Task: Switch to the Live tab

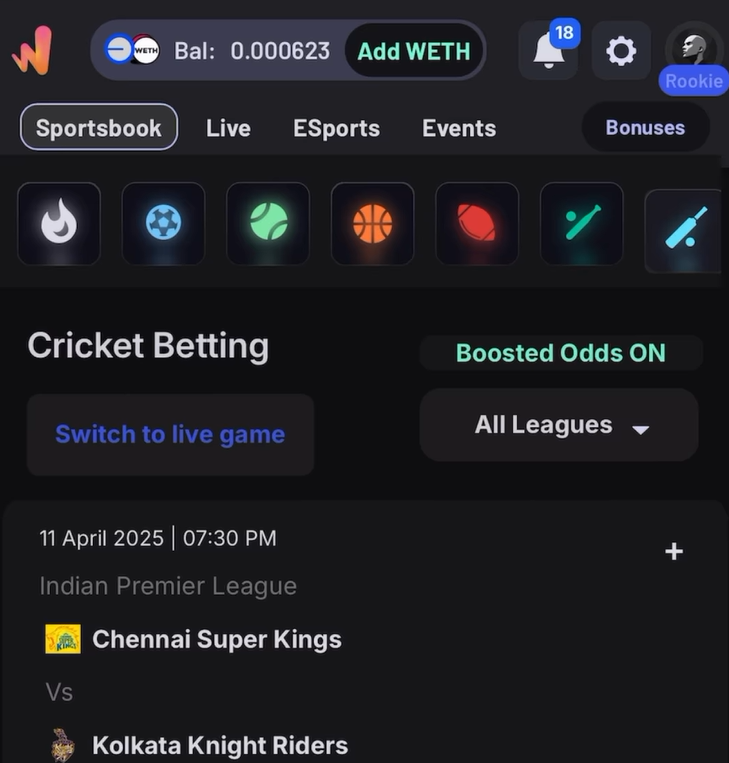Action: 228,128
